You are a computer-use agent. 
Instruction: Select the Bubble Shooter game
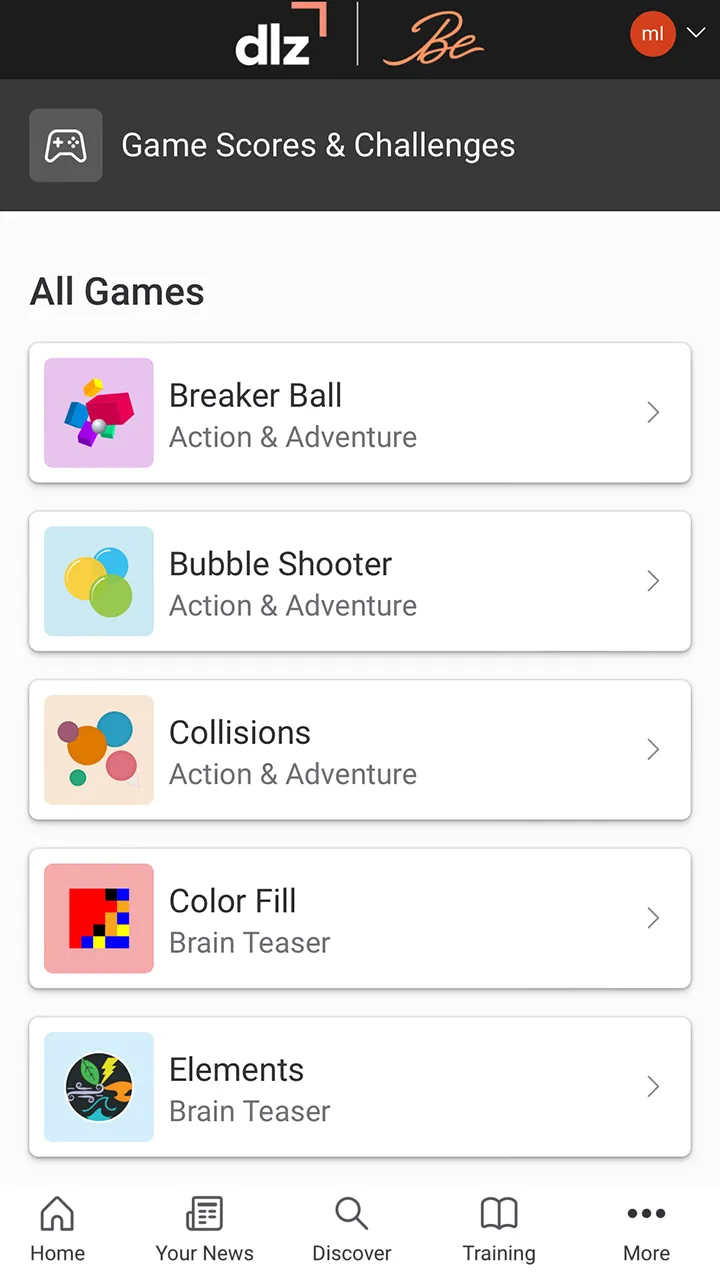[360, 581]
